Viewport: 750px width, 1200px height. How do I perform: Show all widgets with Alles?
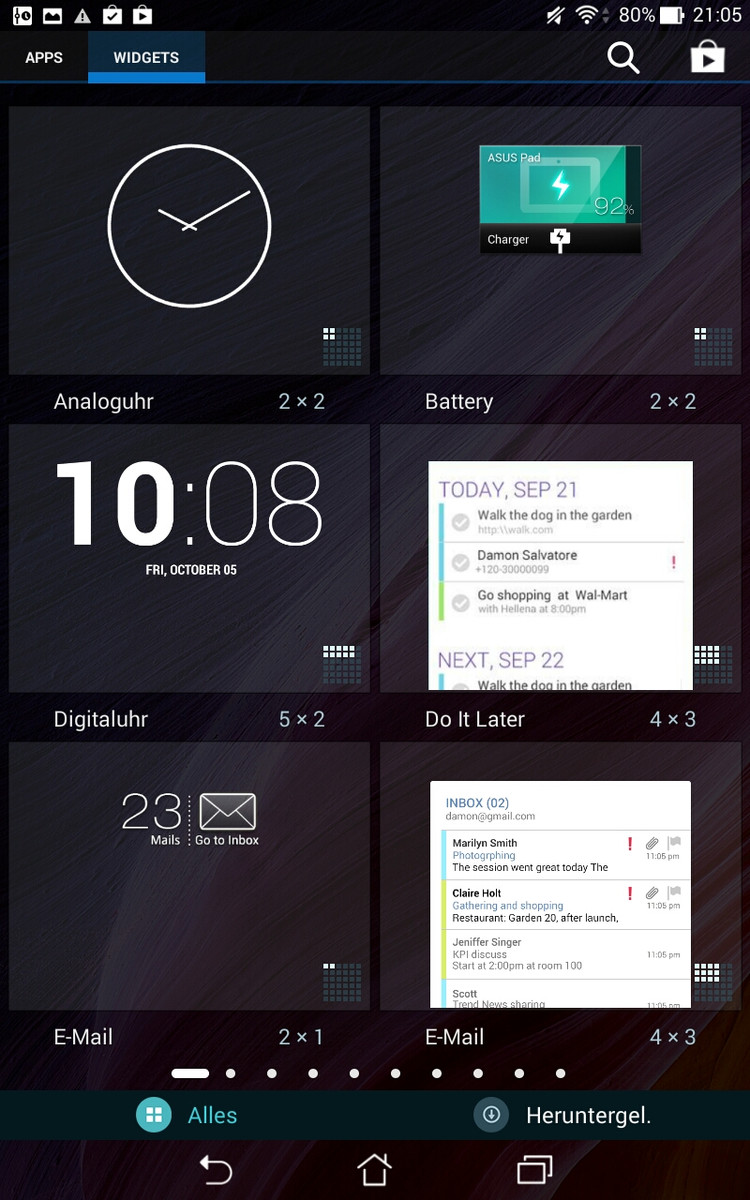[188, 1115]
